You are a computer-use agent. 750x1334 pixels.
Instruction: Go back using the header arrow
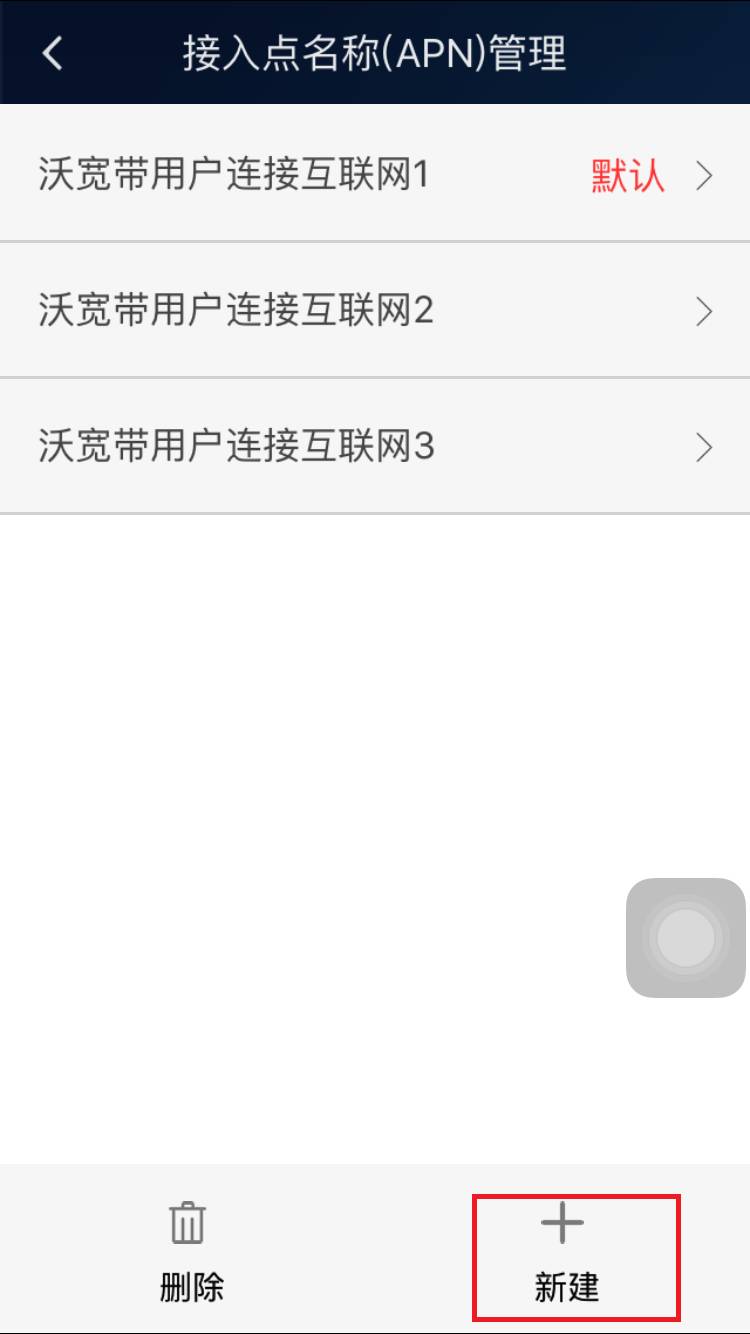coord(53,52)
